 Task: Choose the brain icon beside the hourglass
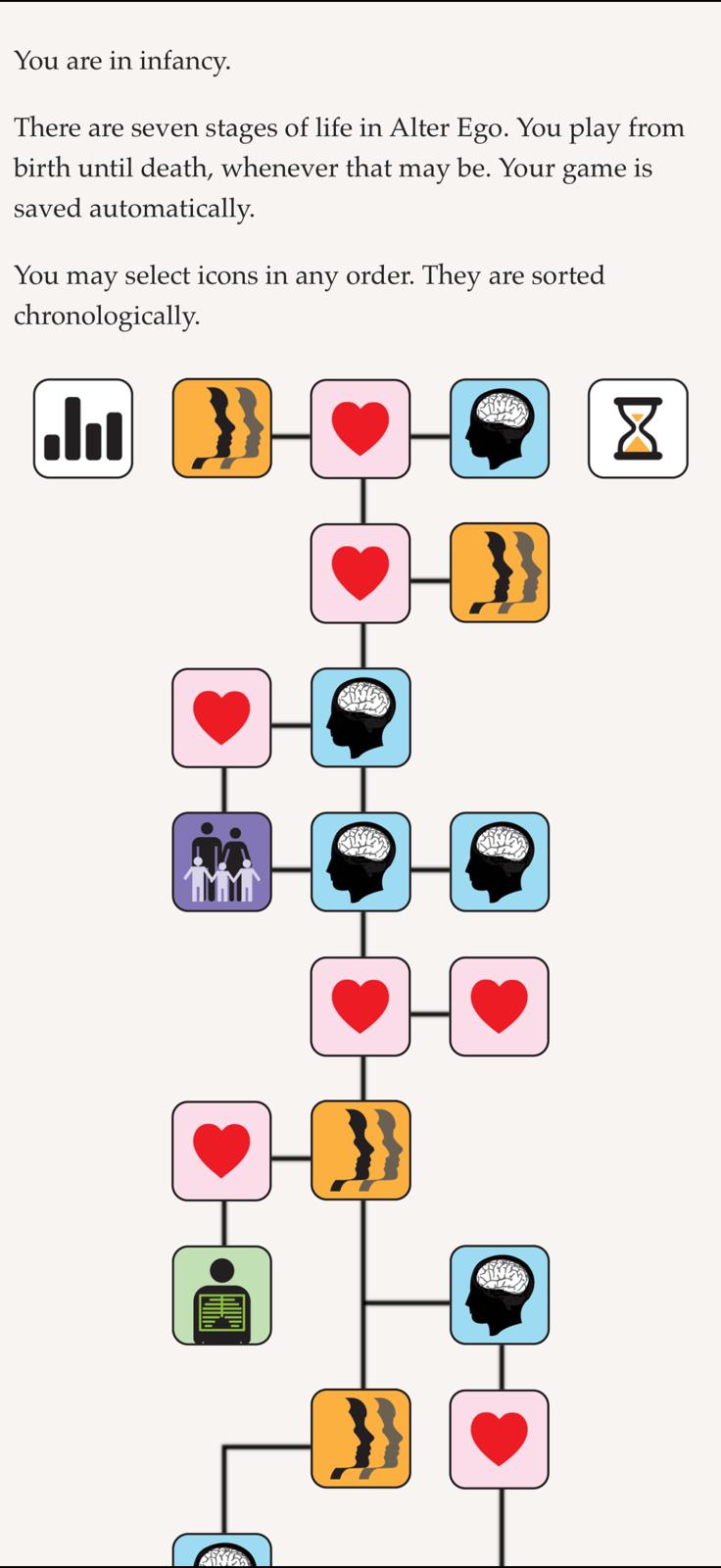click(x=499, y=428)
